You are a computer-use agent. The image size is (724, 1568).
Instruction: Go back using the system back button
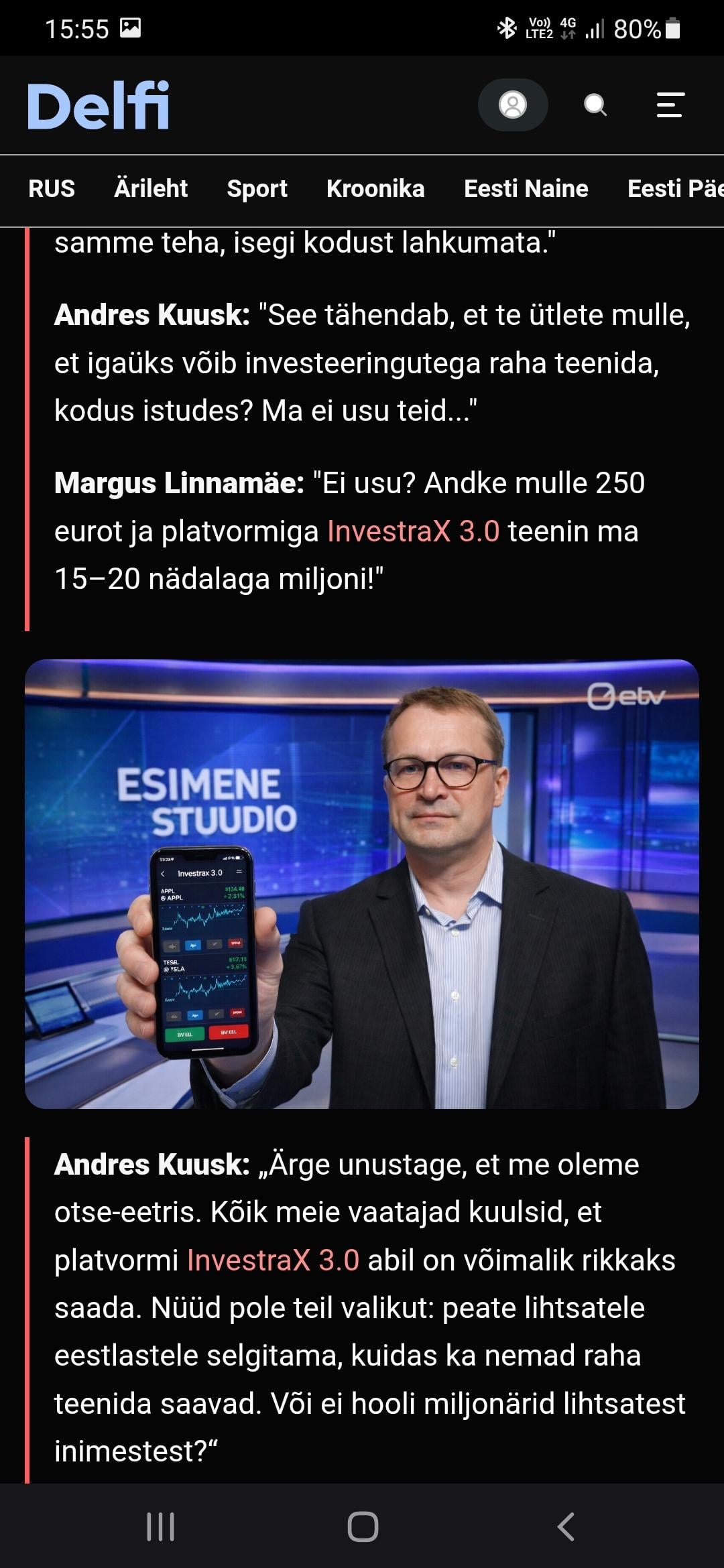[x=565, y=1528]
